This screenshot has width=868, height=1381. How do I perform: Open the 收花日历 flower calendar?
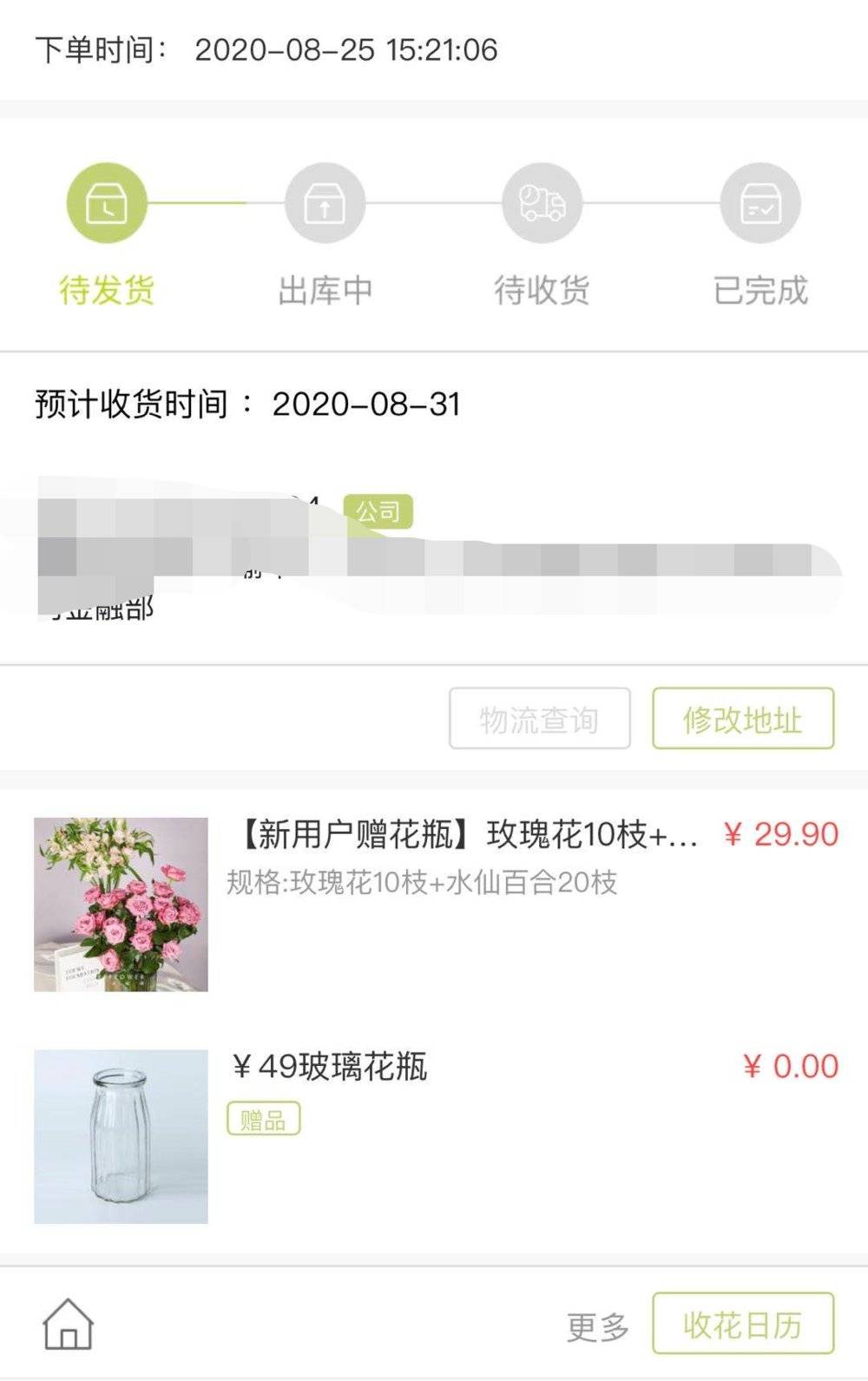click(744, 1325)
